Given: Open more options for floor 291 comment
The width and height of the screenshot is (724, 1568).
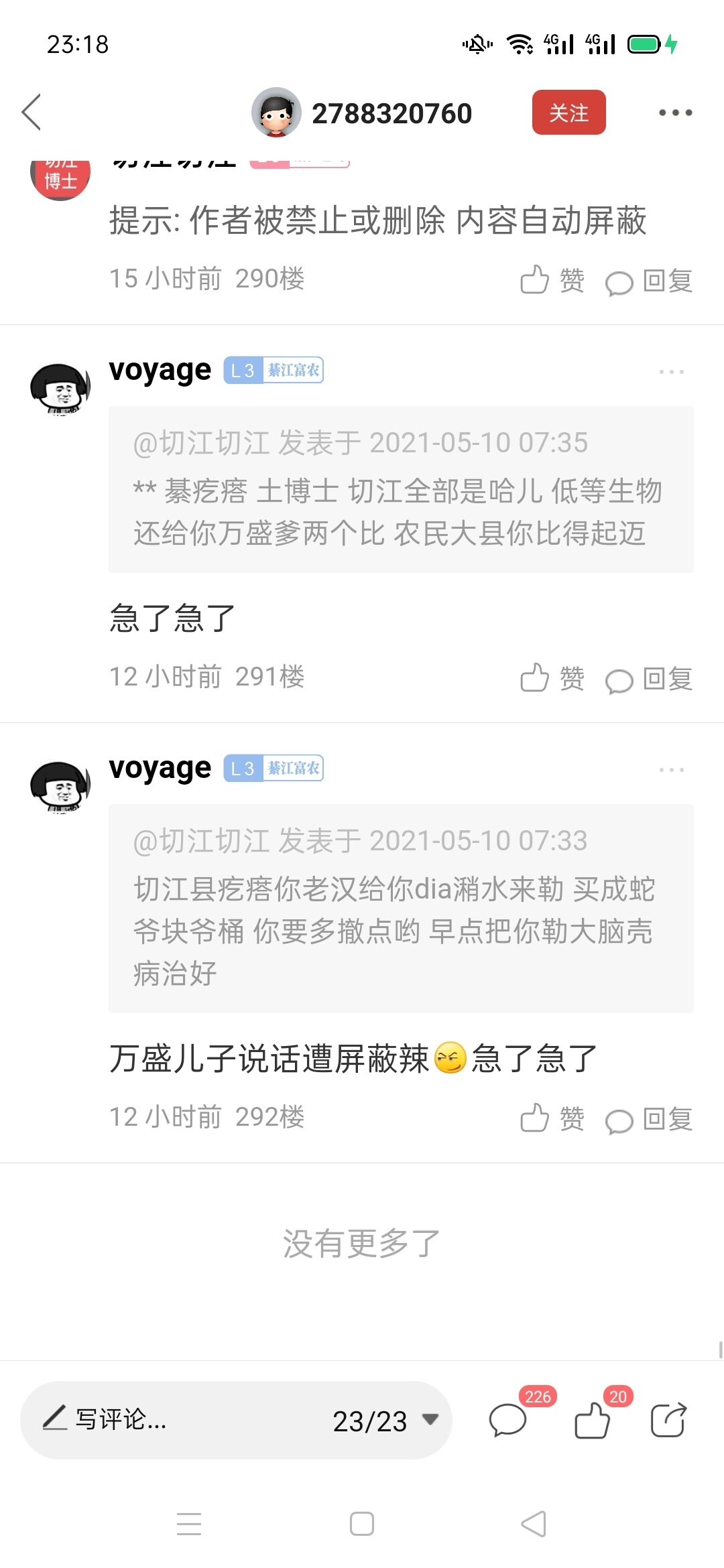Looking at the screenshot, I should tap(671, 372).
